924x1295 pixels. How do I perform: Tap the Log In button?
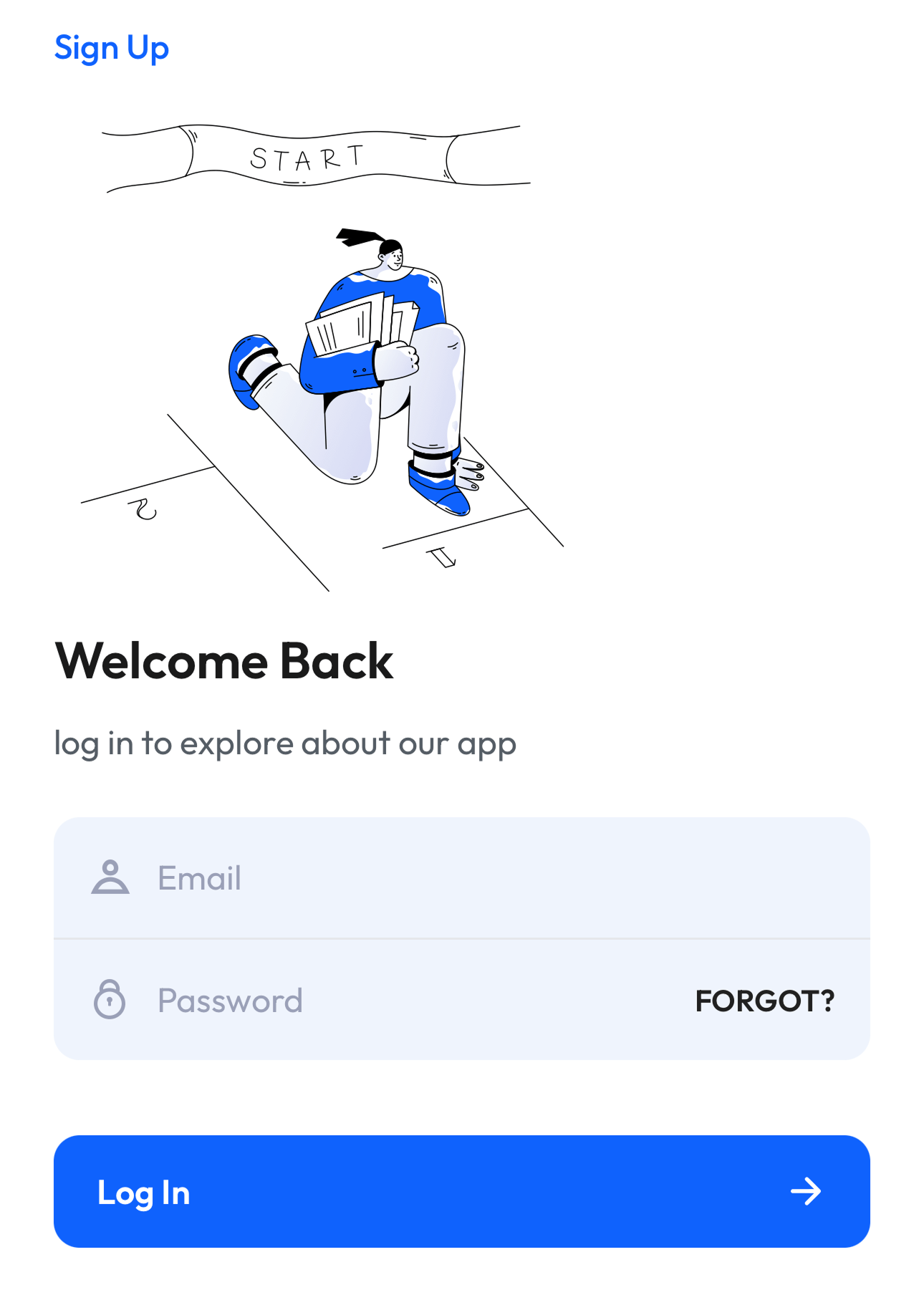click(x=461, y=1191)
